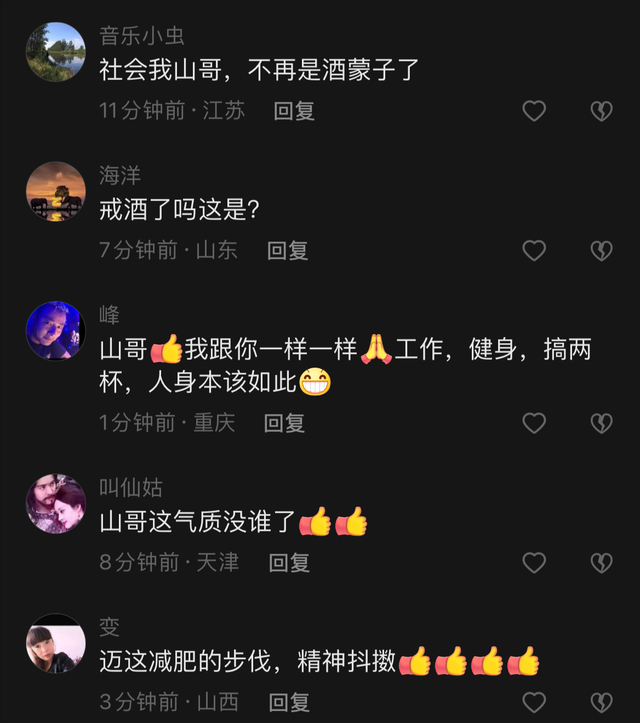Dislike 峰's comment
This screenshot has width=640, height=723.
point(601,423)
